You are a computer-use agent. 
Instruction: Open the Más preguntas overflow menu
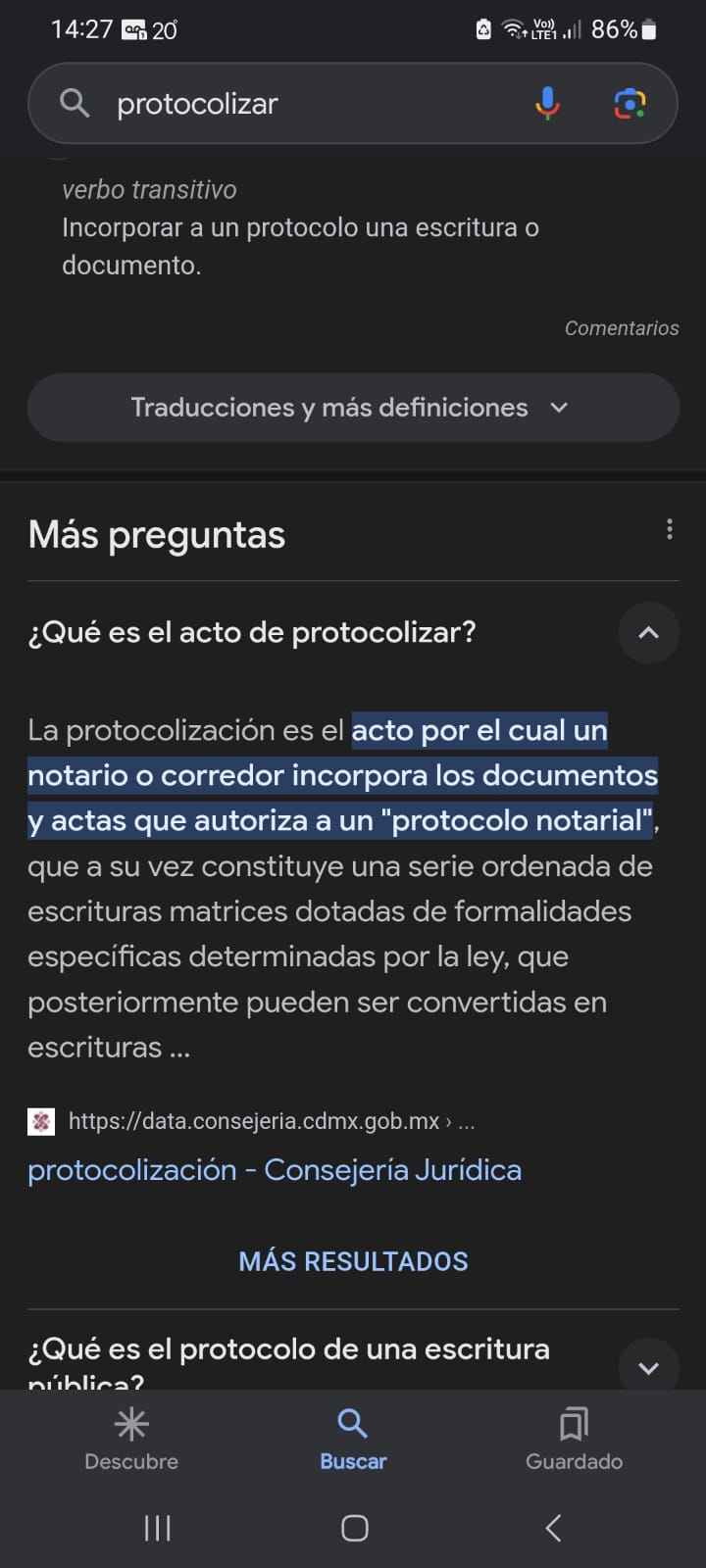point(669,530)
